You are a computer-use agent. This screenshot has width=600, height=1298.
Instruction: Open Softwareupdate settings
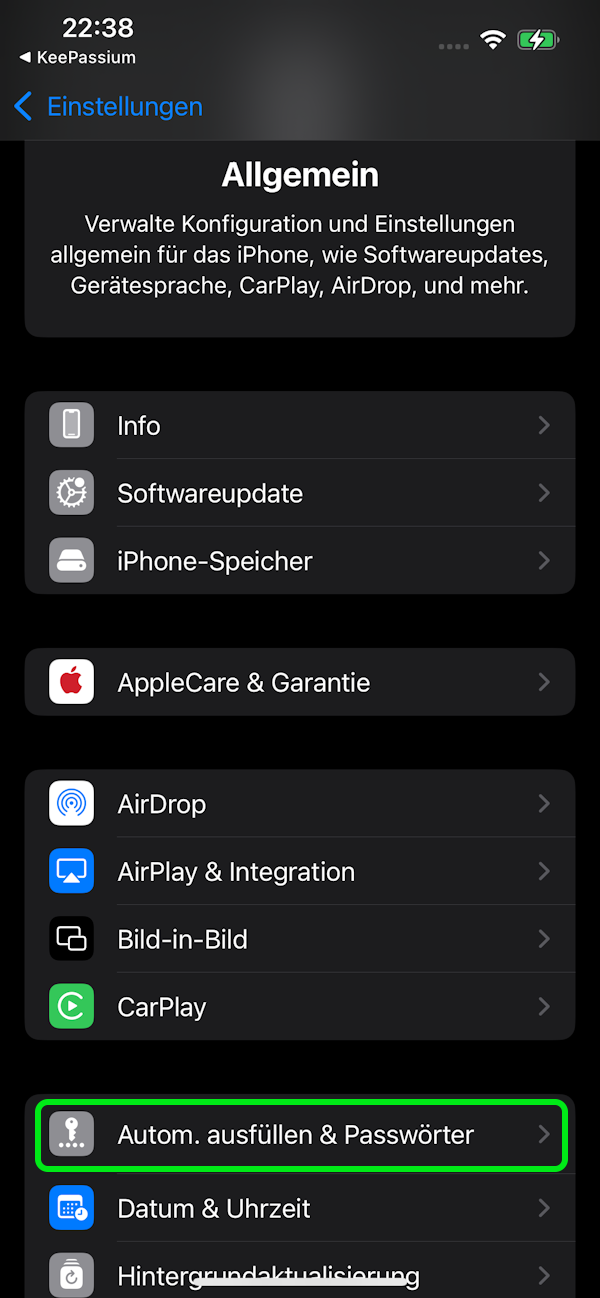click(300, 493)
